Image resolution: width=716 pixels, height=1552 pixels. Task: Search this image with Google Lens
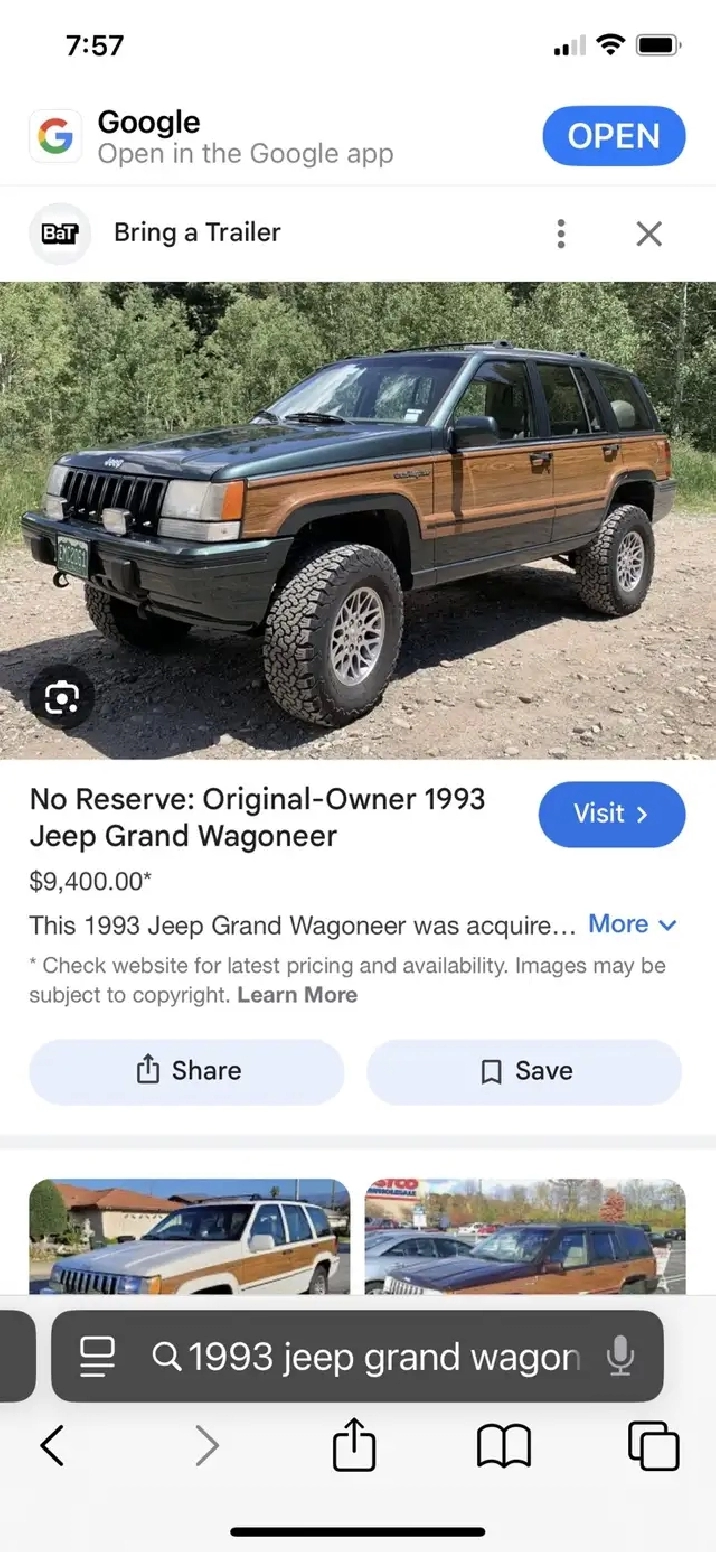(61, 697)
